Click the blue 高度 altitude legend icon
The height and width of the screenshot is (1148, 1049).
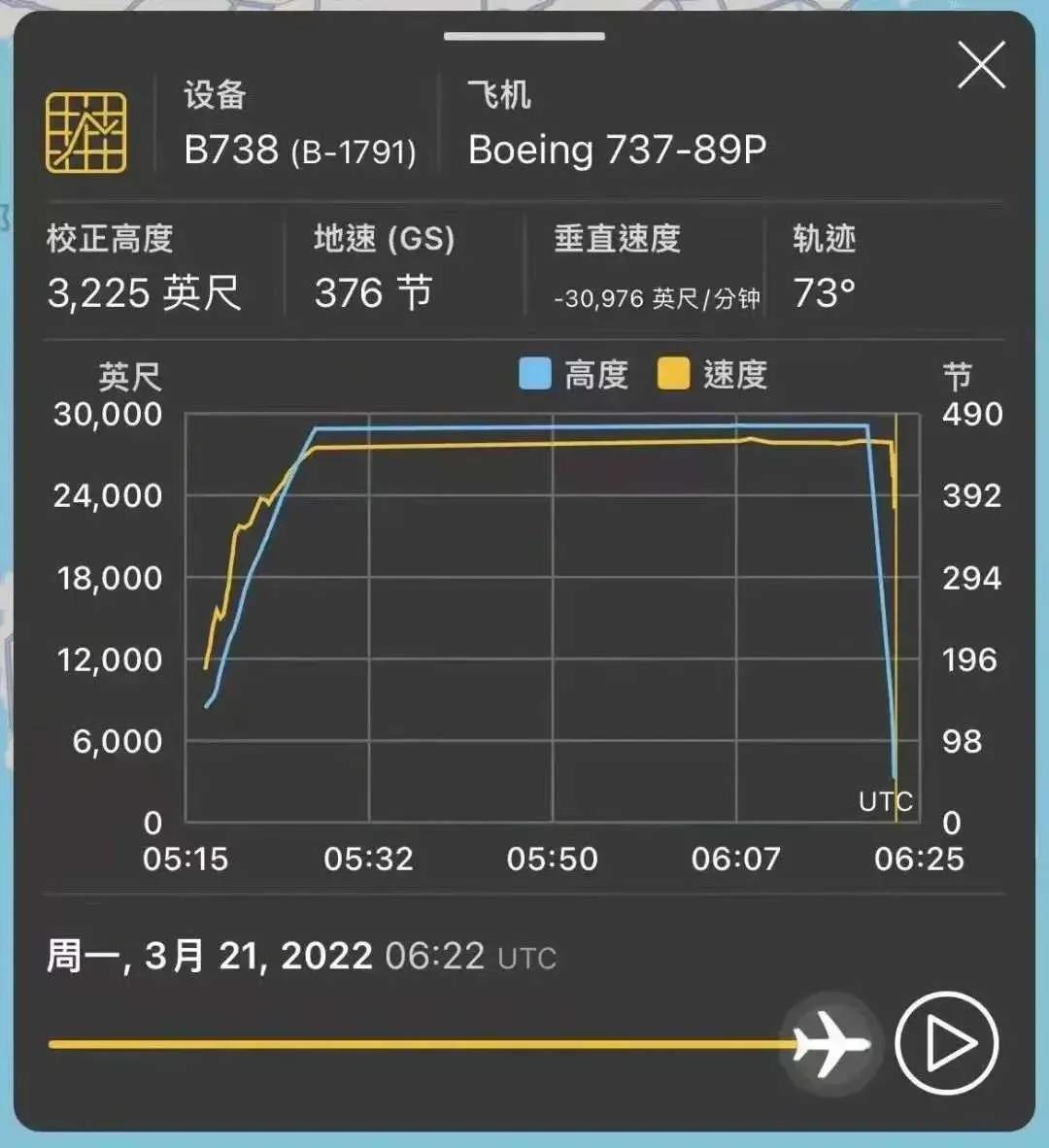pos(533,374)
